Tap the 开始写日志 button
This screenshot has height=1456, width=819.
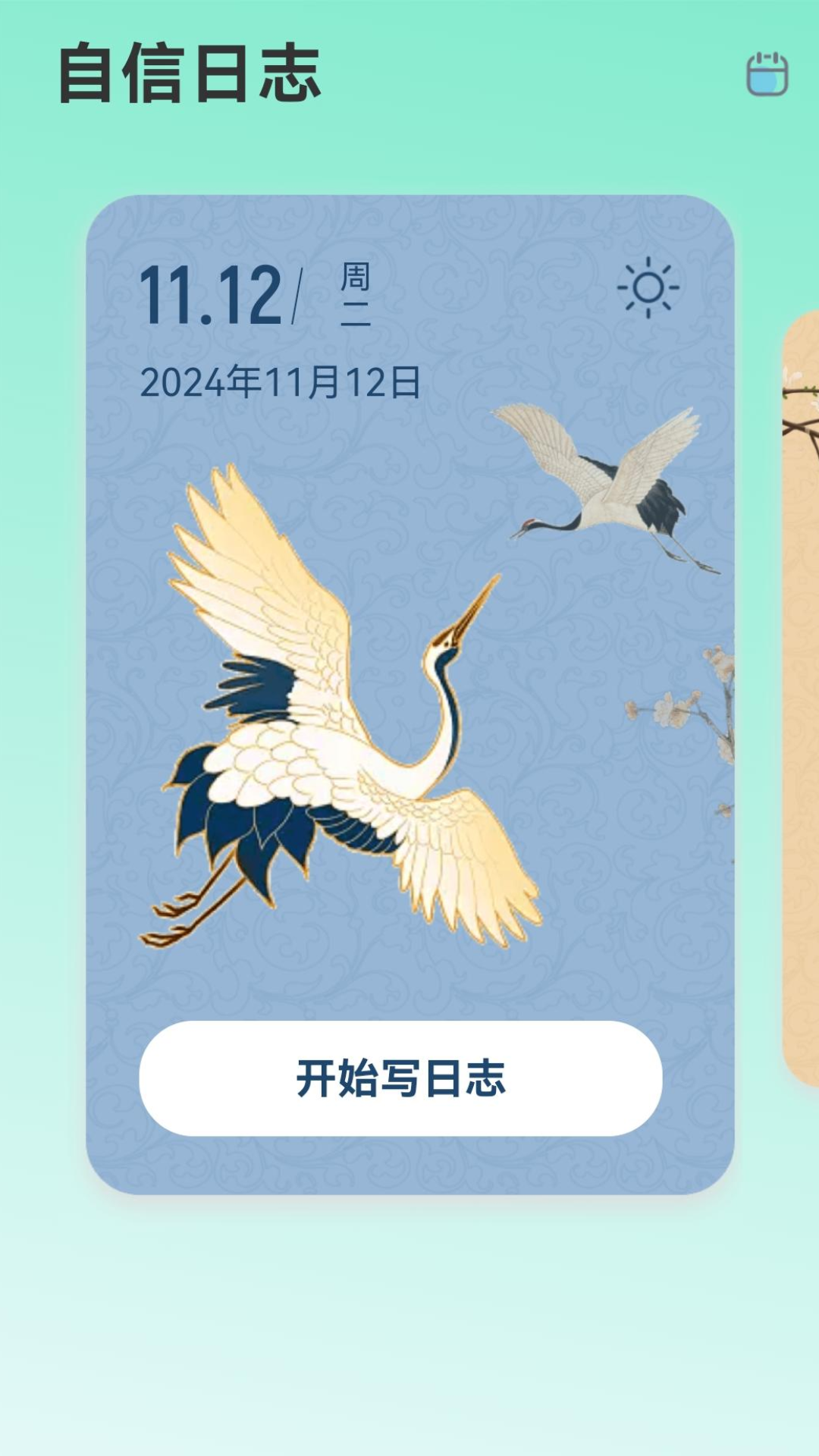coord(400,1078)
